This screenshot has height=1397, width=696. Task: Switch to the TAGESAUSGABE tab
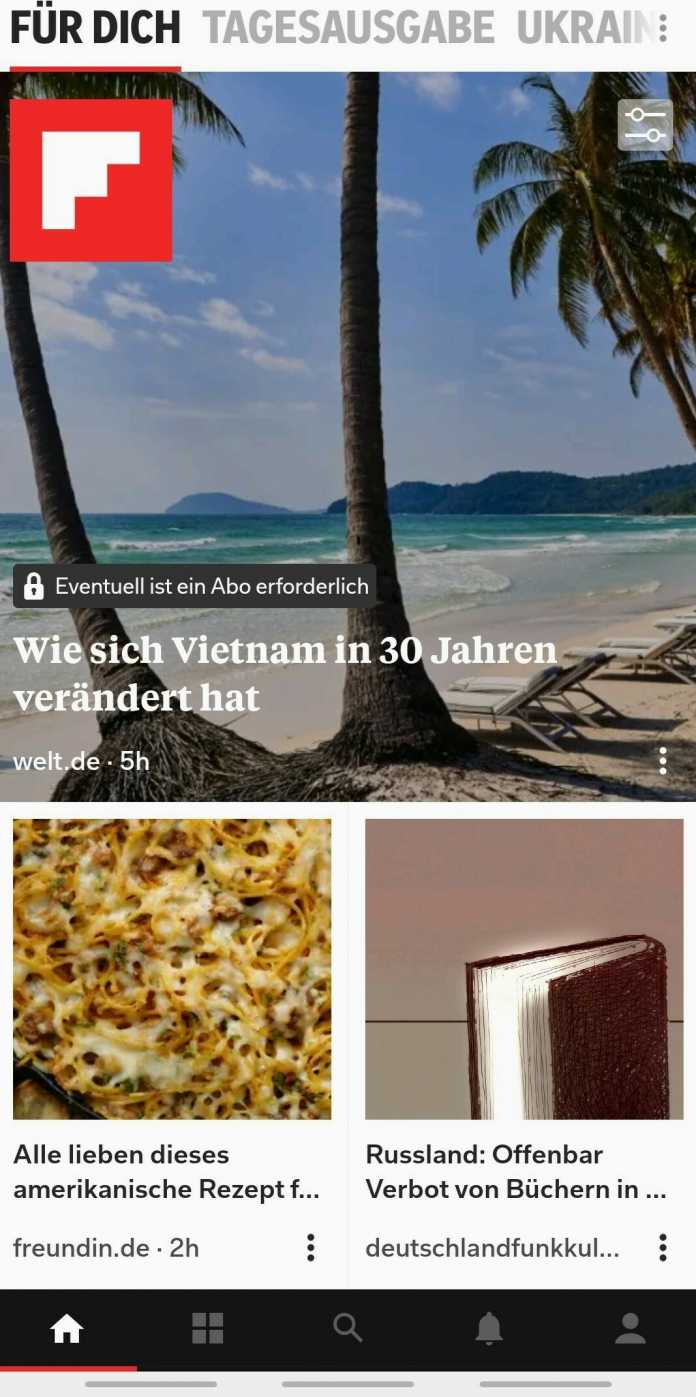(348, 28)
